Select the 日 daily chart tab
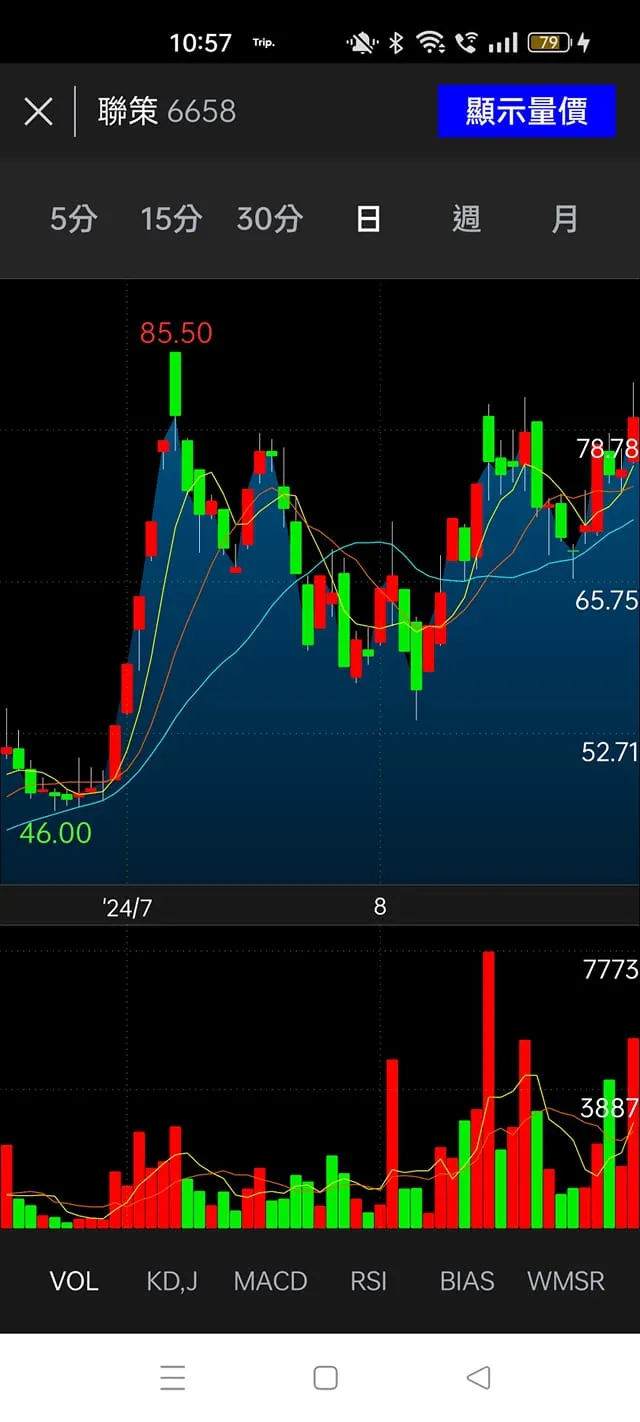This screenshot has height=1422, width=640. click(x=368, y=219)
